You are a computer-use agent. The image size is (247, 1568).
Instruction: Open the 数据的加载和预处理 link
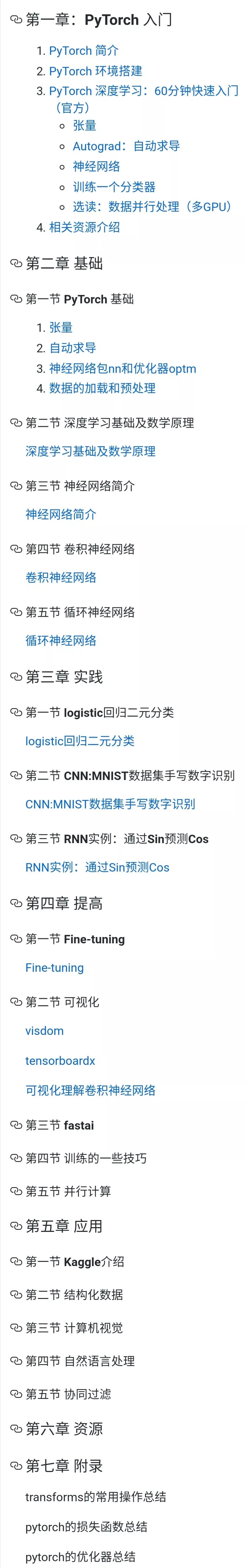pyautogui.click(x=102, y=388)
